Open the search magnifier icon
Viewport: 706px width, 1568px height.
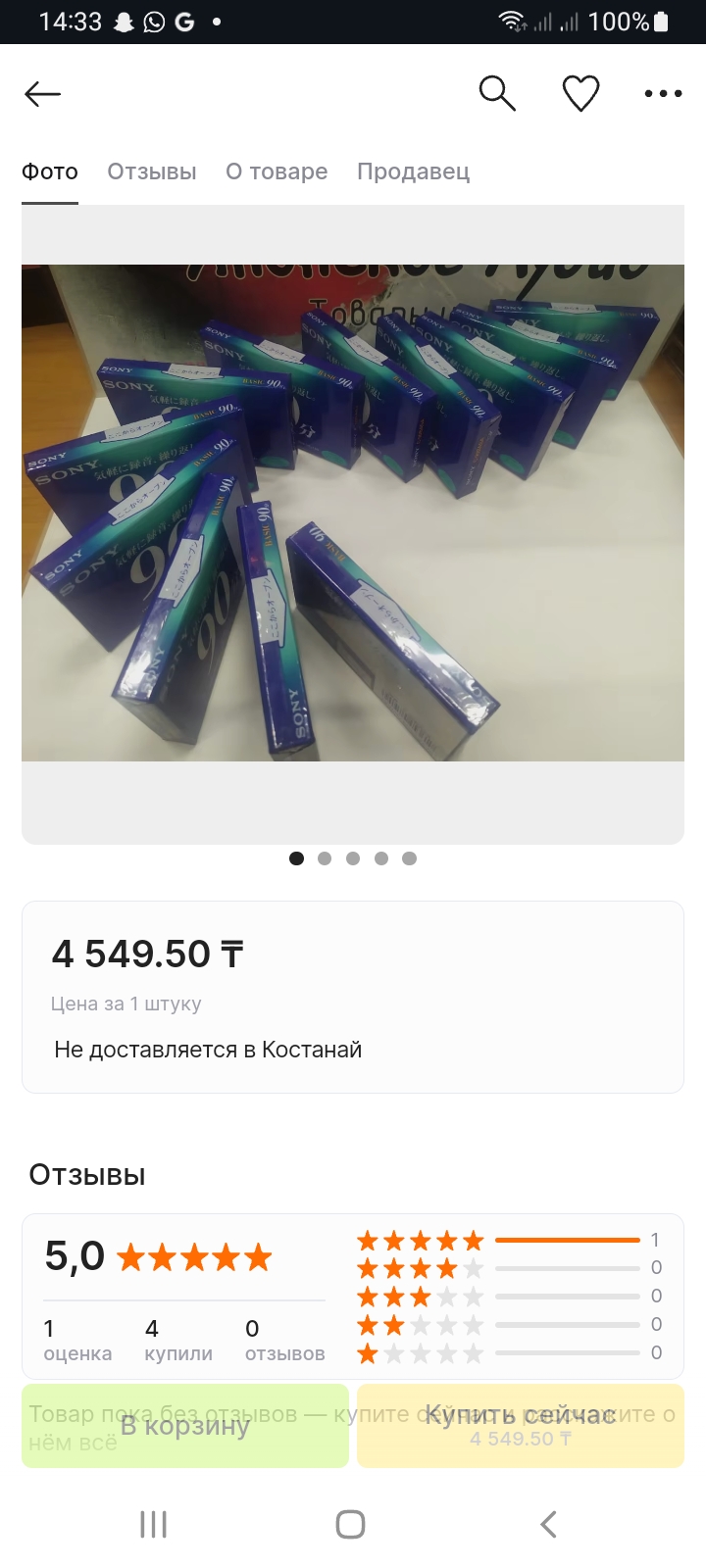point(497,94)
